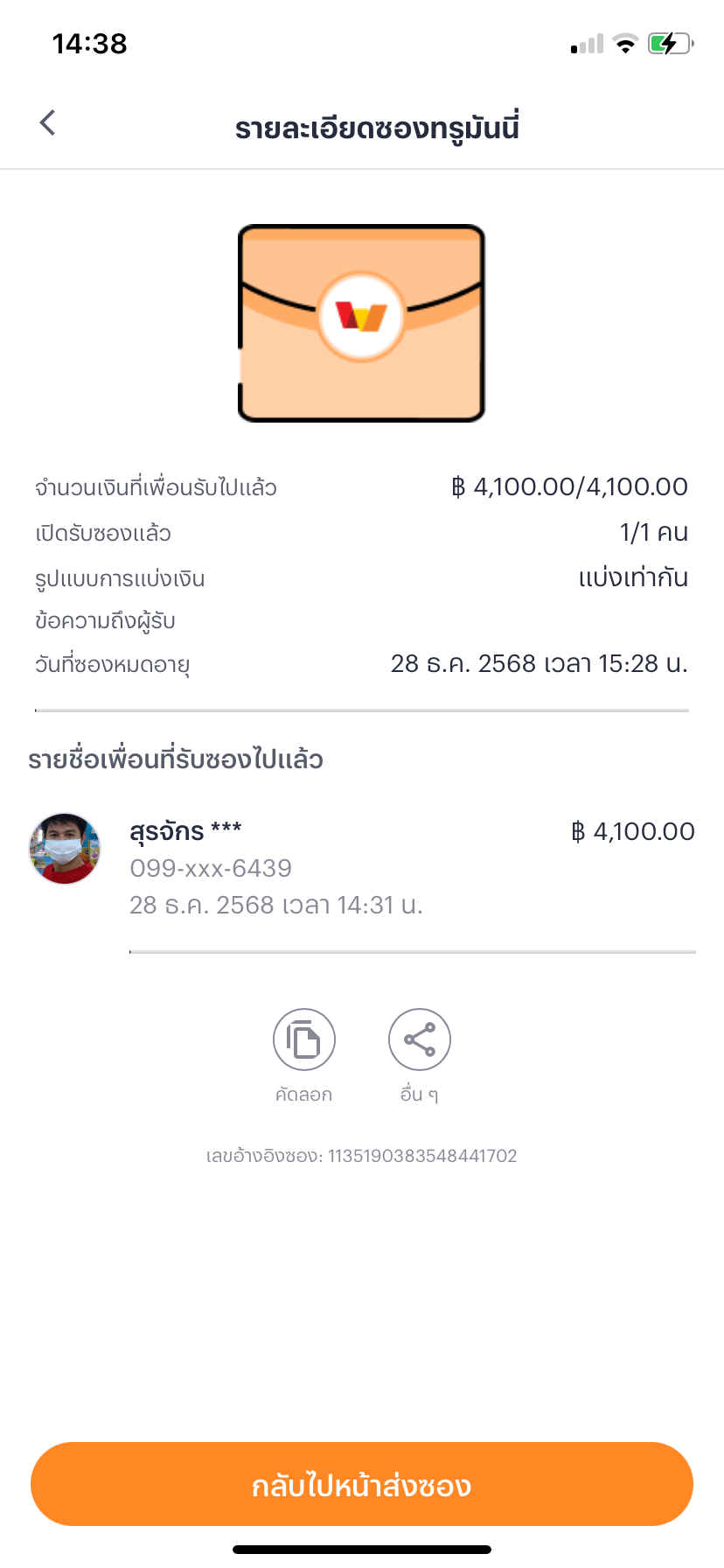
Task: Go back using the top-left arrow
Action: (x=48, y=122)
